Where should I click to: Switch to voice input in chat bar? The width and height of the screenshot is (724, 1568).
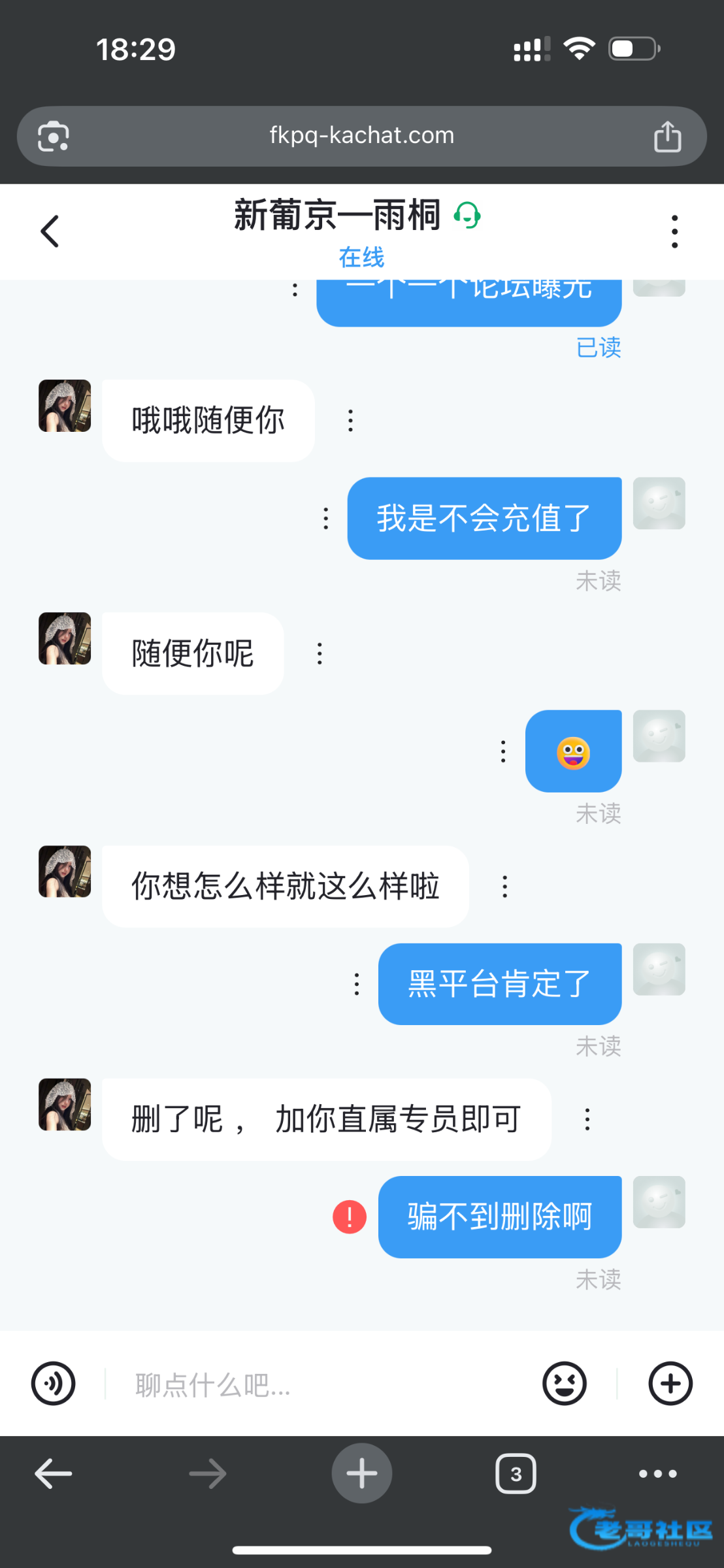(x=54, y=1383)
